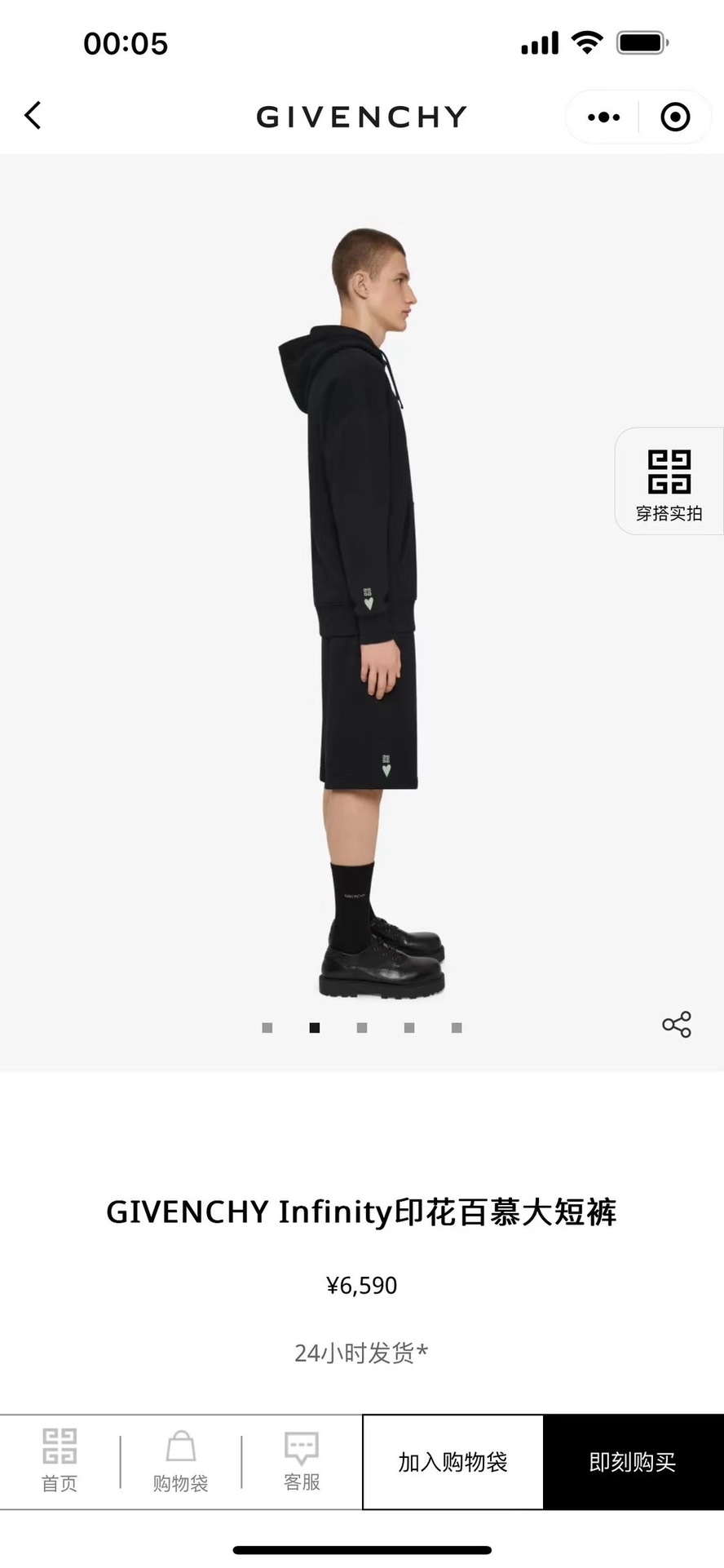Select the second carousel indicator dot
Image resolution: width=724 pixels, height=1568 pixels.
313,1027
